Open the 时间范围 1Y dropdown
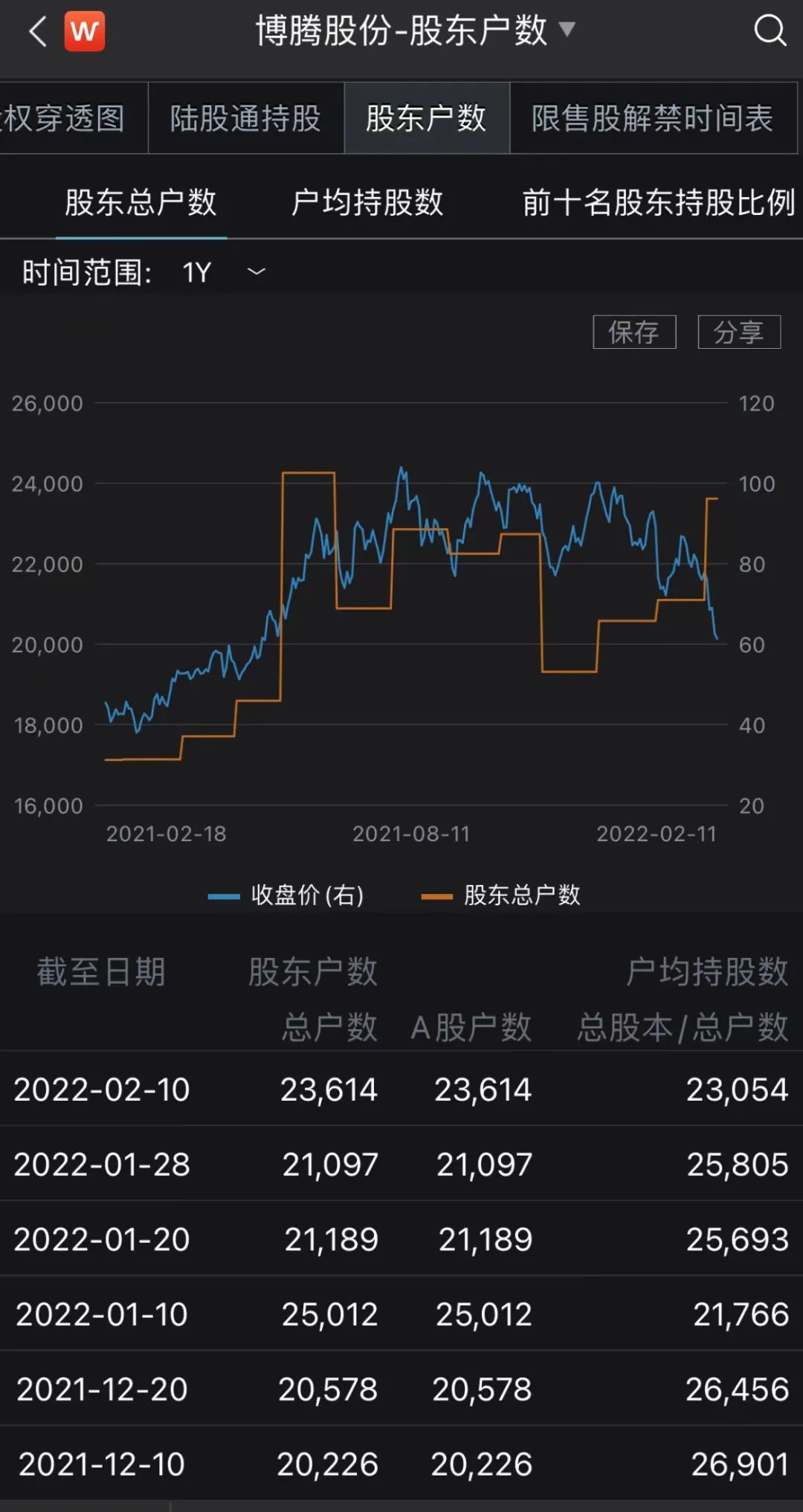 (x=223, y=272)
